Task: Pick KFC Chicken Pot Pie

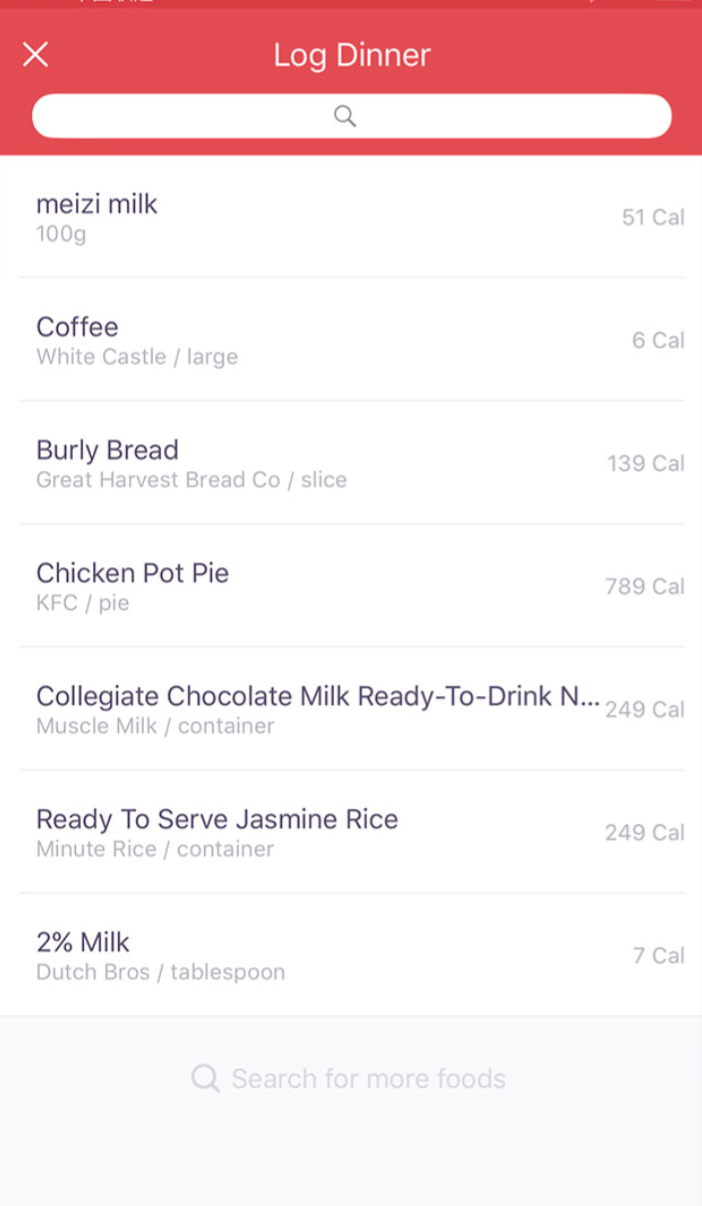Action: (351, 587)
